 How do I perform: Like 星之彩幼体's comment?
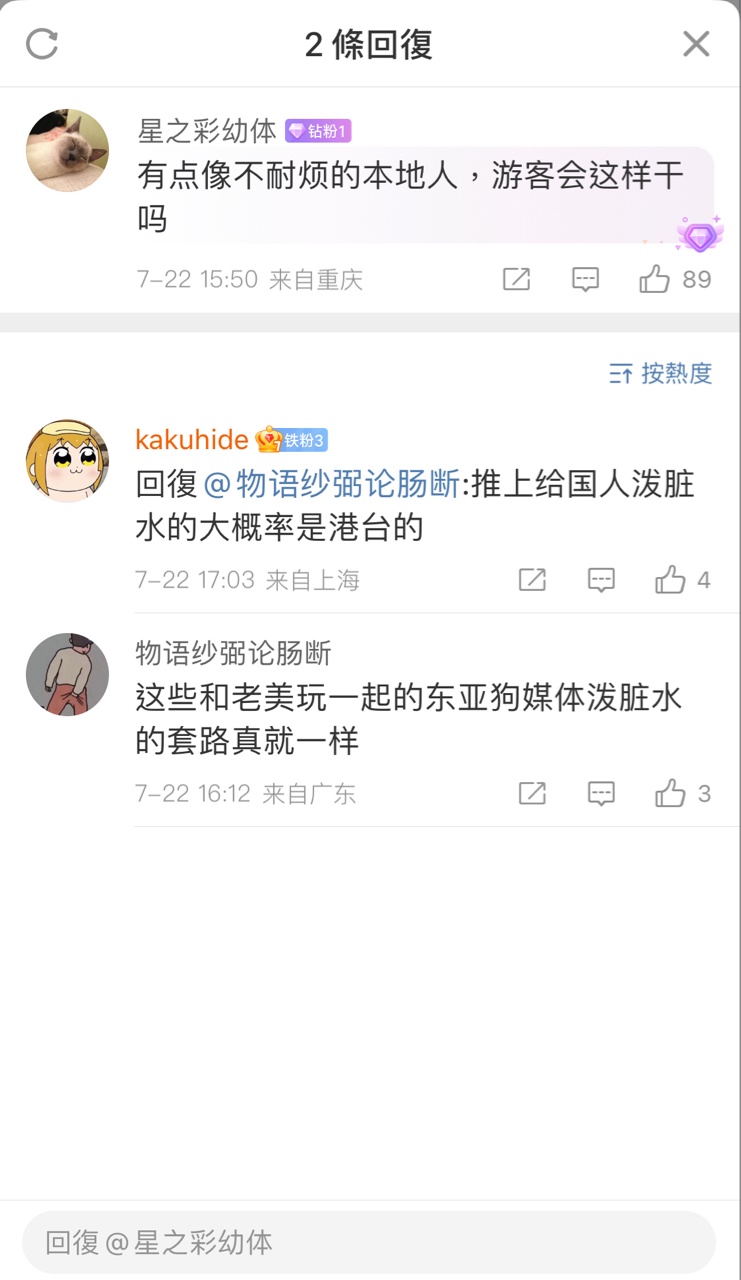tap(655, 279)
